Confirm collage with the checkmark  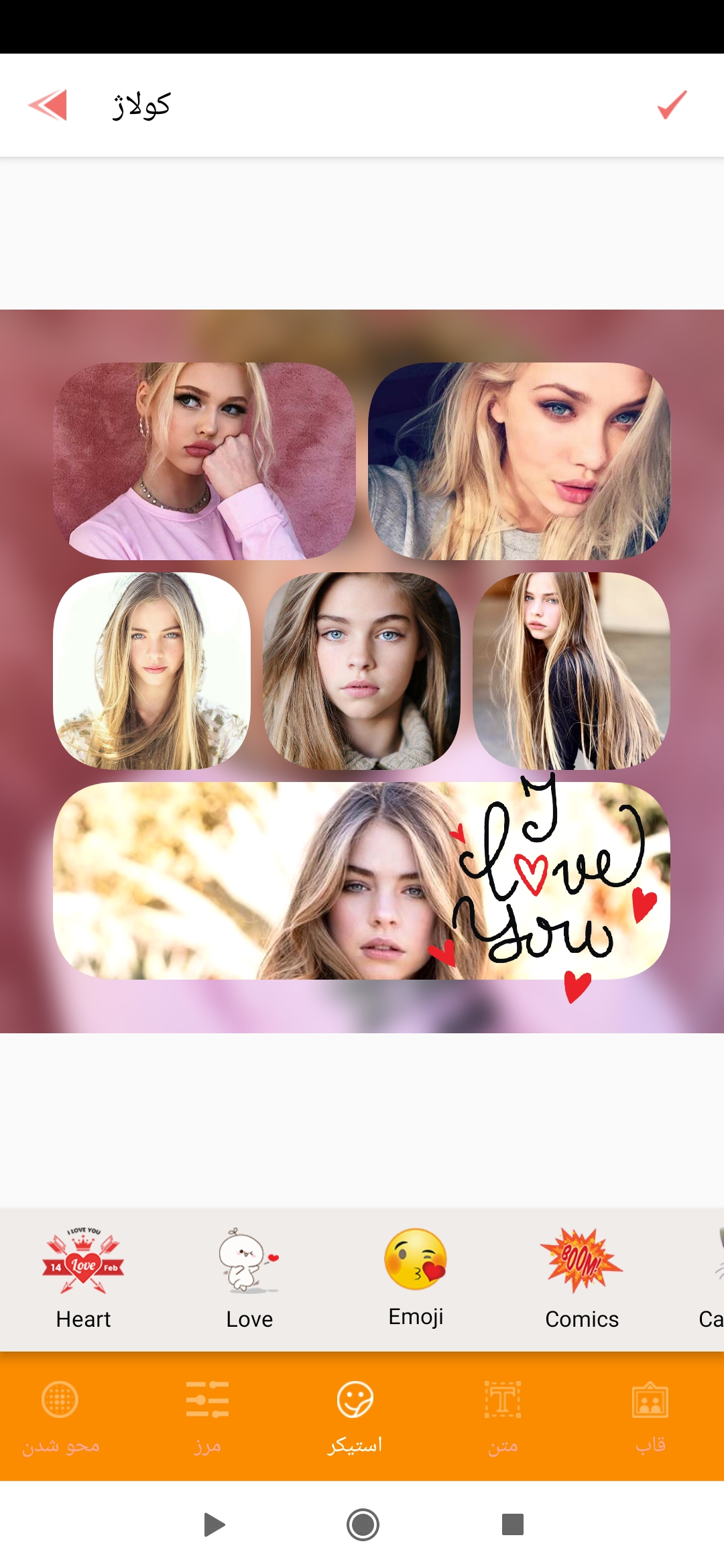pyautogui.click(x=672, y=105)
